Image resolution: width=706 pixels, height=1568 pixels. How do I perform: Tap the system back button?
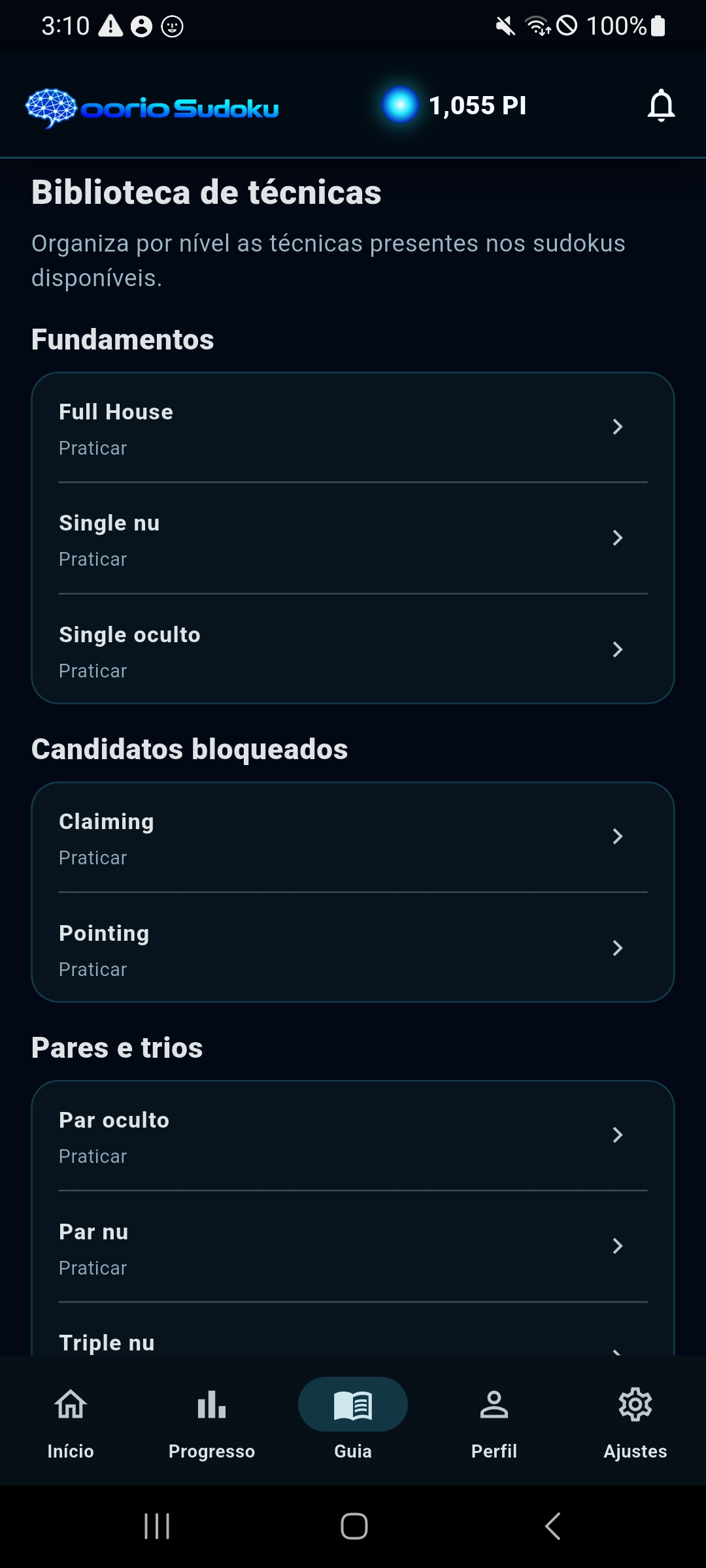click(552, 1526)
